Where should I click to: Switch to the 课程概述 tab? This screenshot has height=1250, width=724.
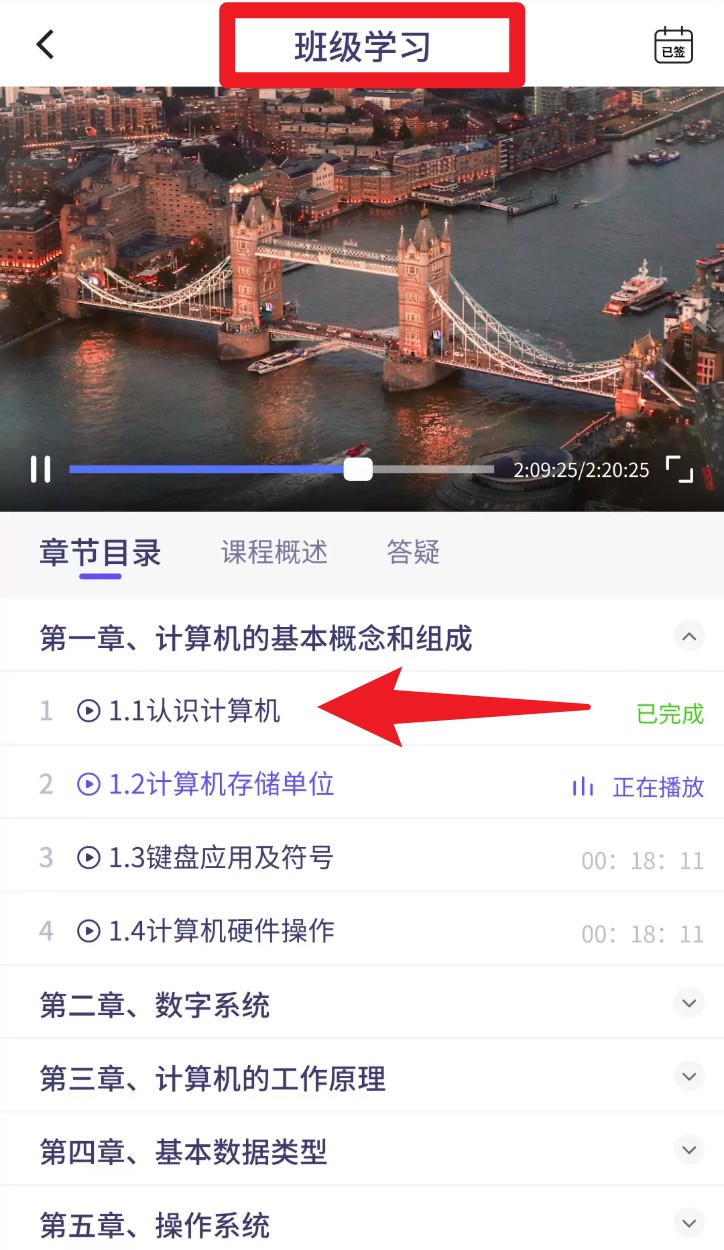click(273, 552)
